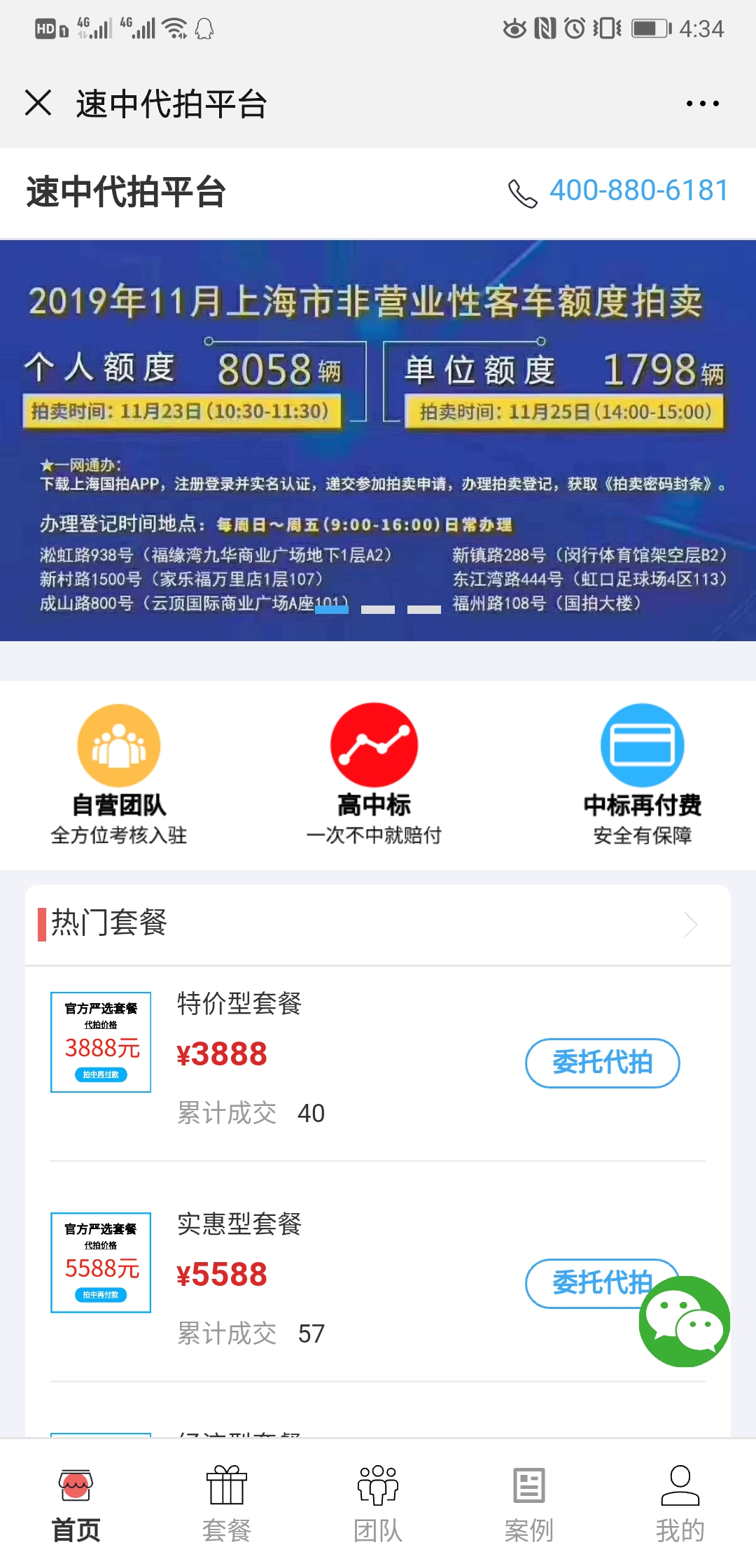This screenshot has width=756, height=1568.
Task: Open the 团队 people icon
Action: click(x=377, y=1487)
